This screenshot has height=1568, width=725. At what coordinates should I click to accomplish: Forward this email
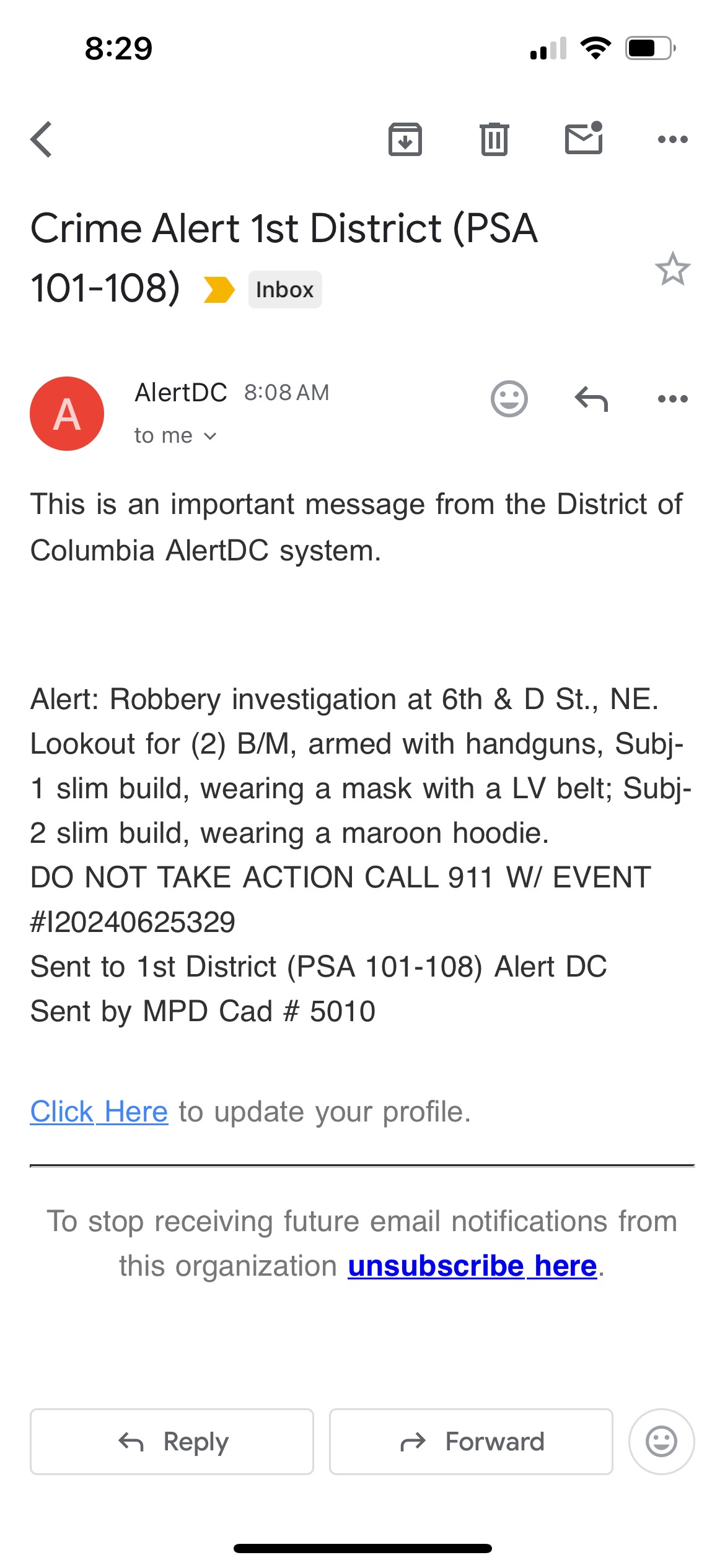[x=471, y=1442]
